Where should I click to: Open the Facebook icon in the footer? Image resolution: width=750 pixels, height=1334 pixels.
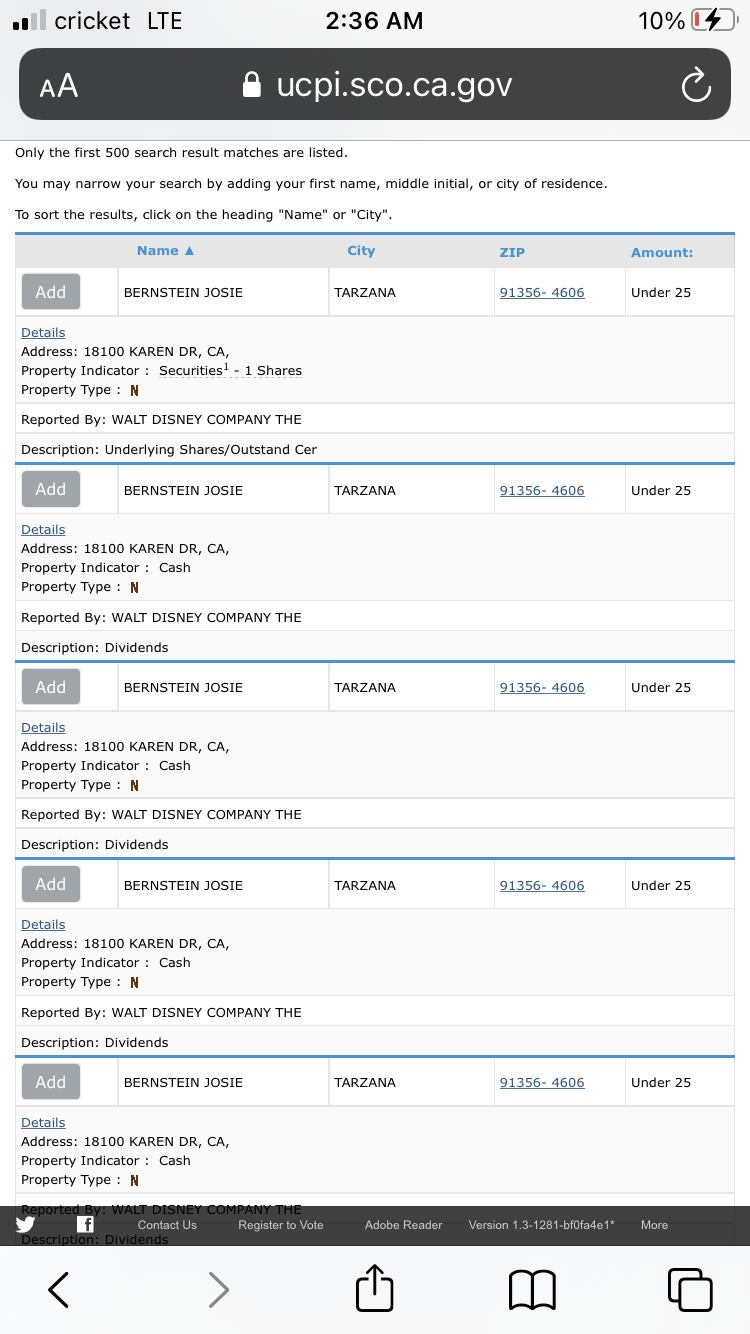click(x=86, y=1225)
